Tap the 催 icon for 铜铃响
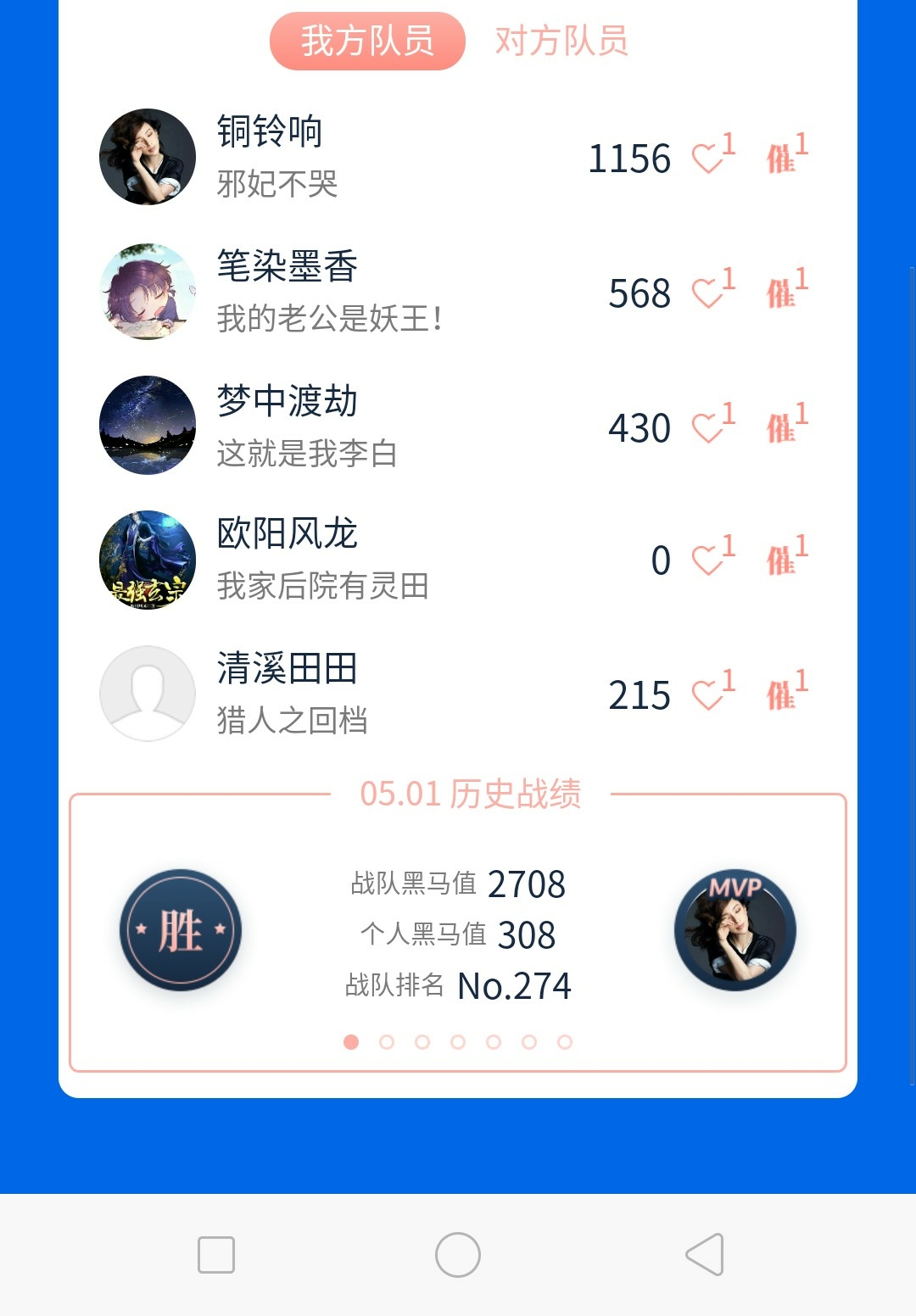Screen dimensions: 916x1316 [x=782, y=159]
